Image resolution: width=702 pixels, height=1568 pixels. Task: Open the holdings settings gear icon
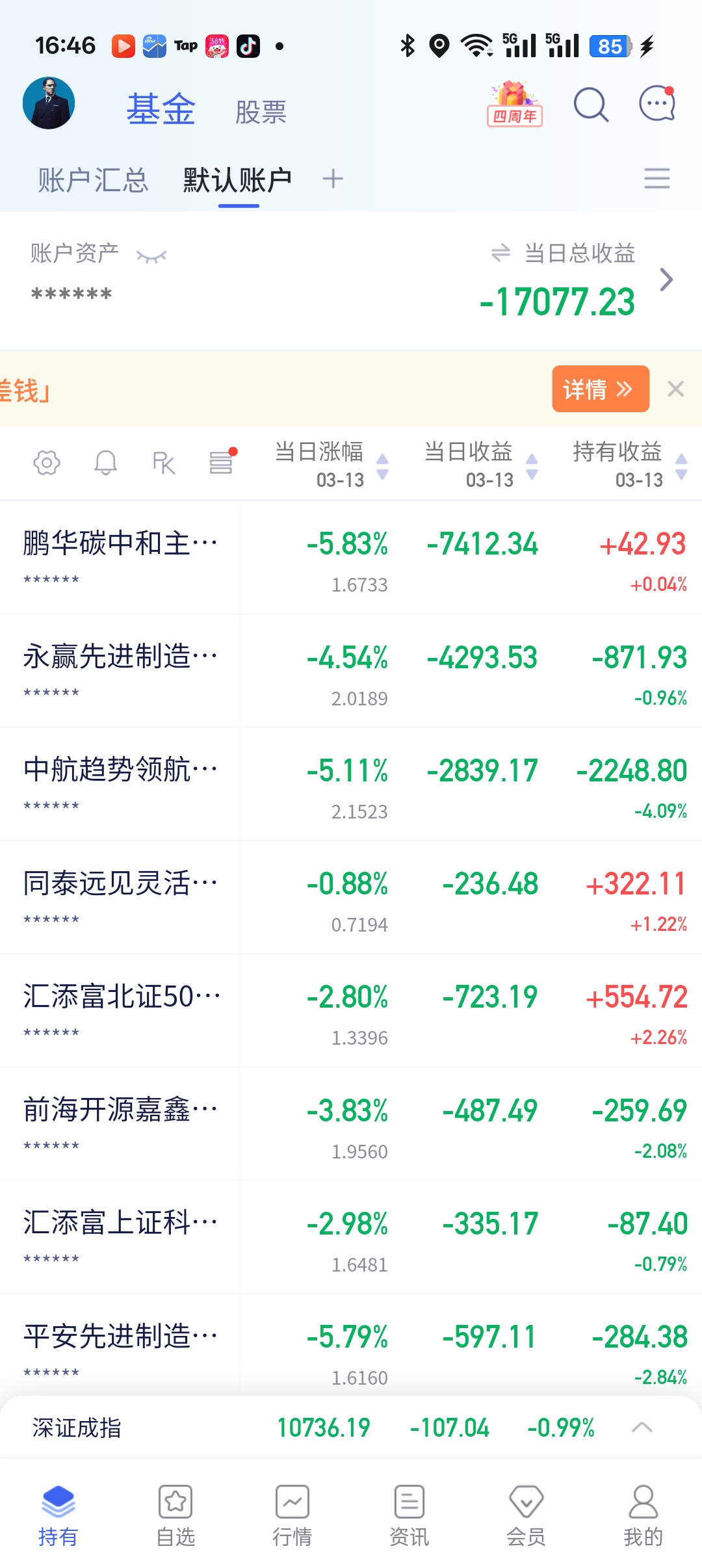point(47,463)
